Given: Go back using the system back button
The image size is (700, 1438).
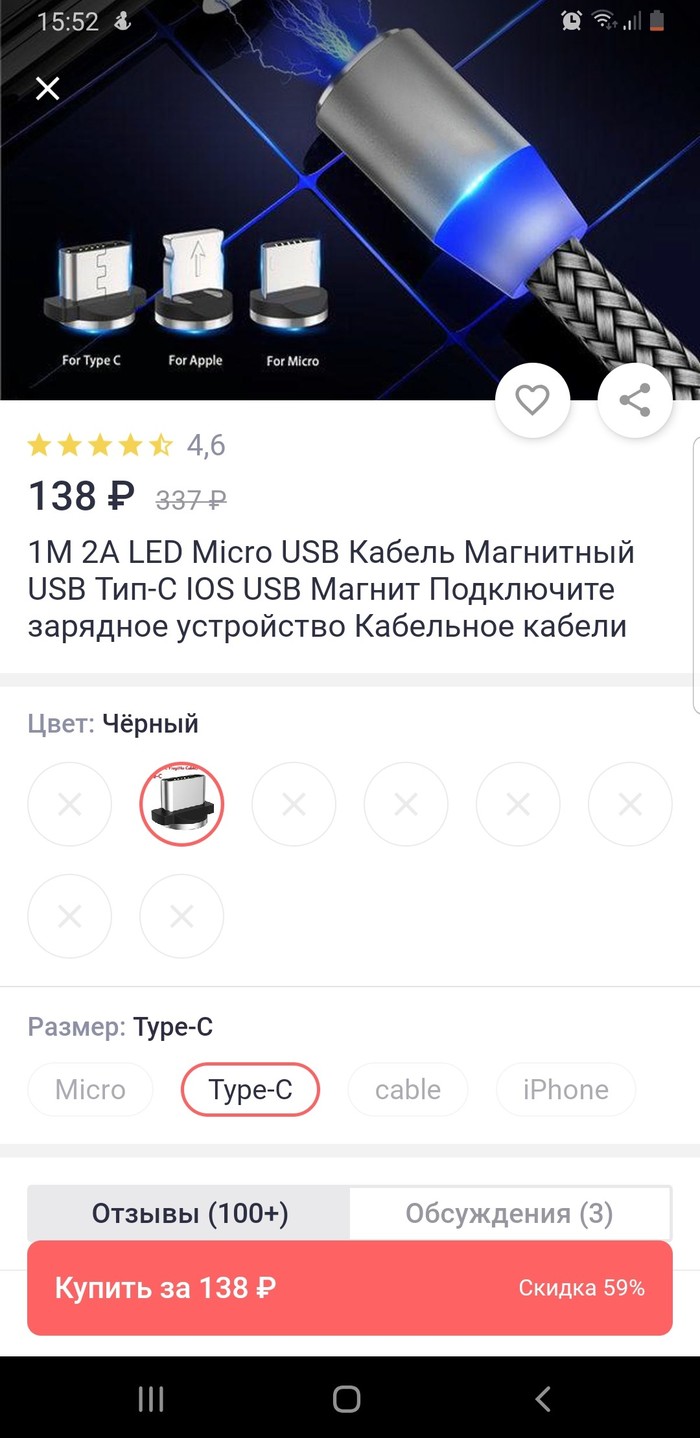Looking at the screenshot, I should (x=543, y=1399).
